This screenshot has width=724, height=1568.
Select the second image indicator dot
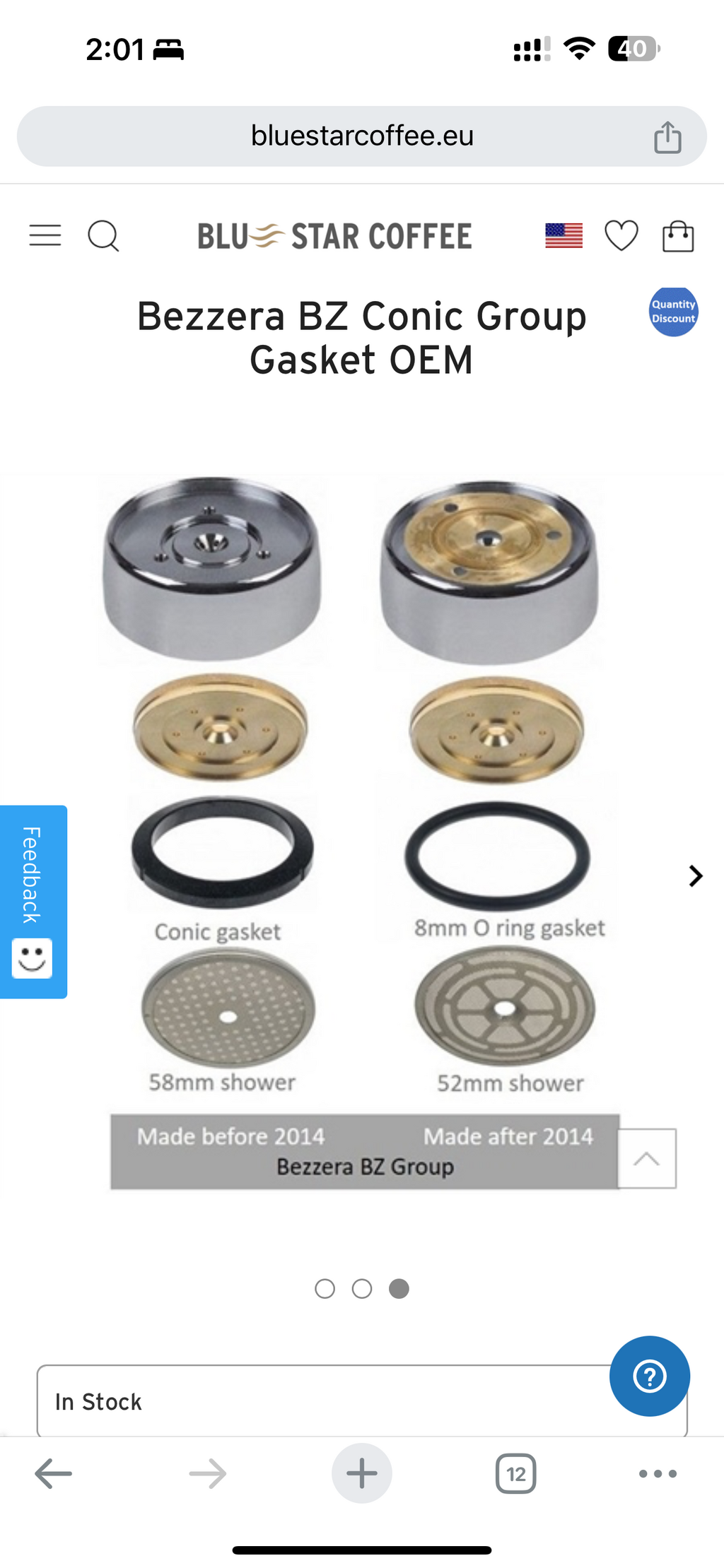pyautogui.click(x=362, y=1289)
